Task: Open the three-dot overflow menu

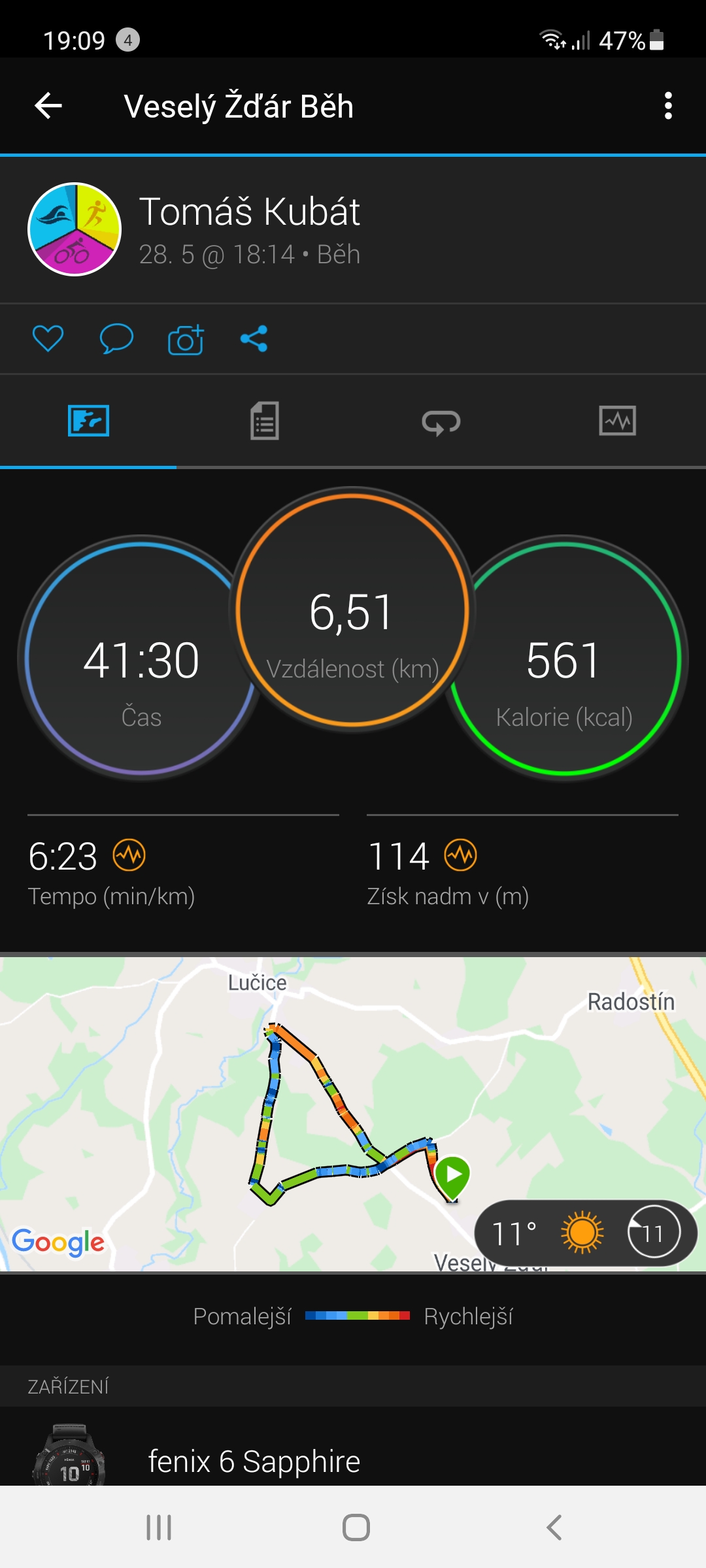Action: [x=667, y=106]
